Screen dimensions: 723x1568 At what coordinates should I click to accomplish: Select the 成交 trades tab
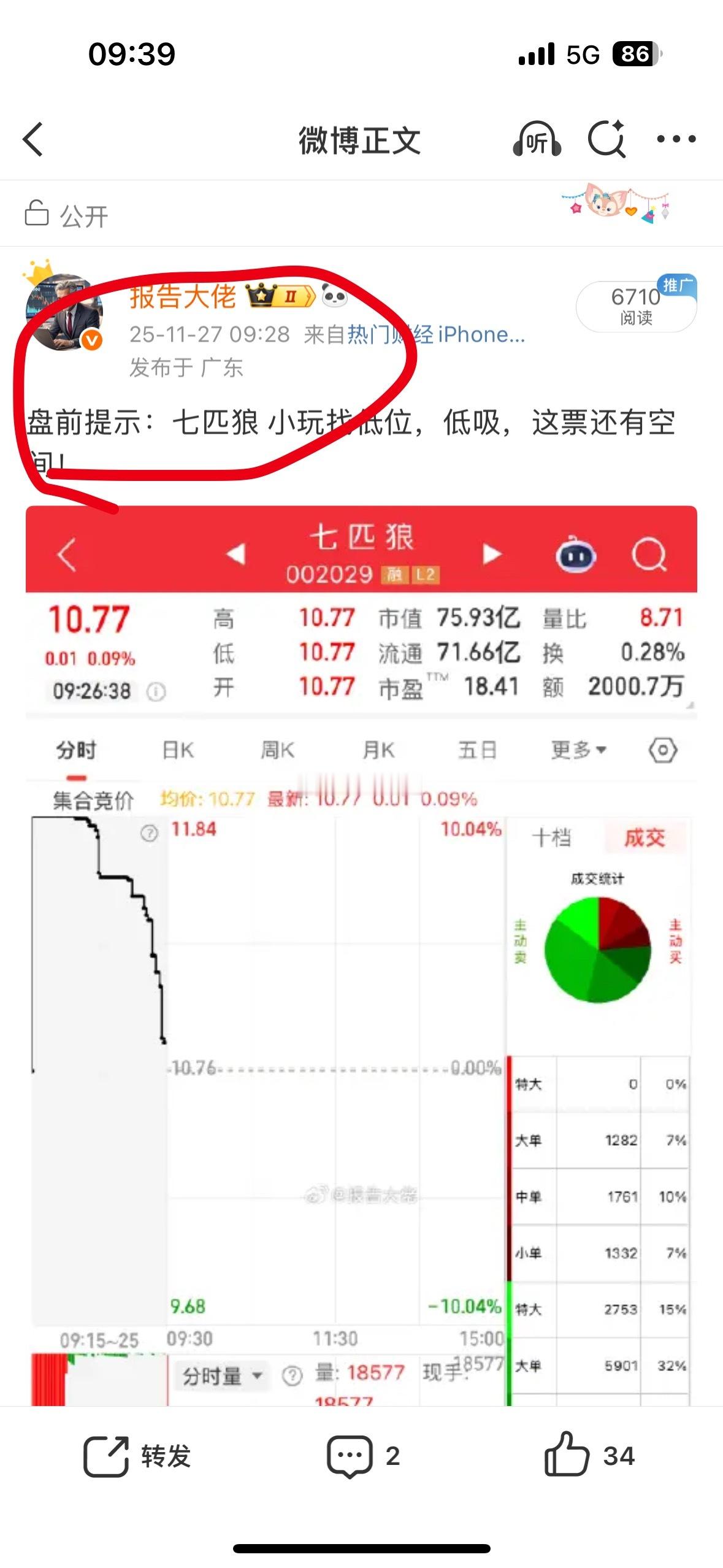[646, 836]
